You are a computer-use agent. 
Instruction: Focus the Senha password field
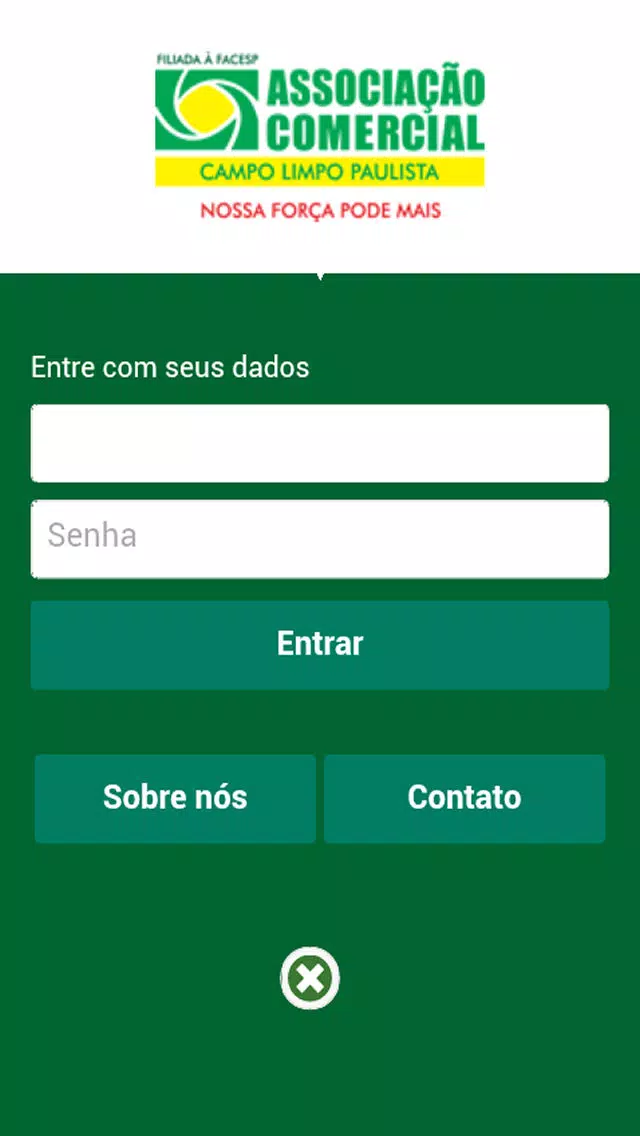click(320, 539)
